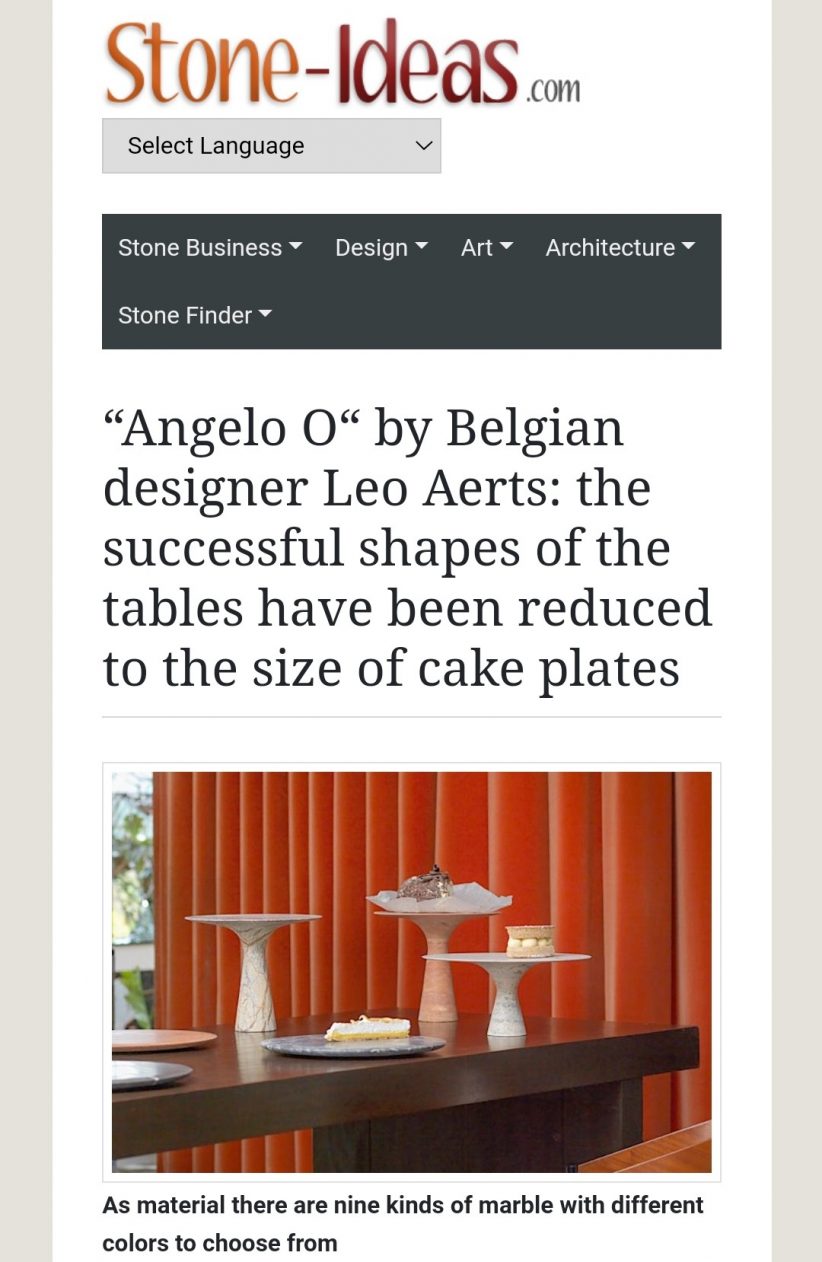
Task: Expand the Design menu
Action: (x=381, y=248)
